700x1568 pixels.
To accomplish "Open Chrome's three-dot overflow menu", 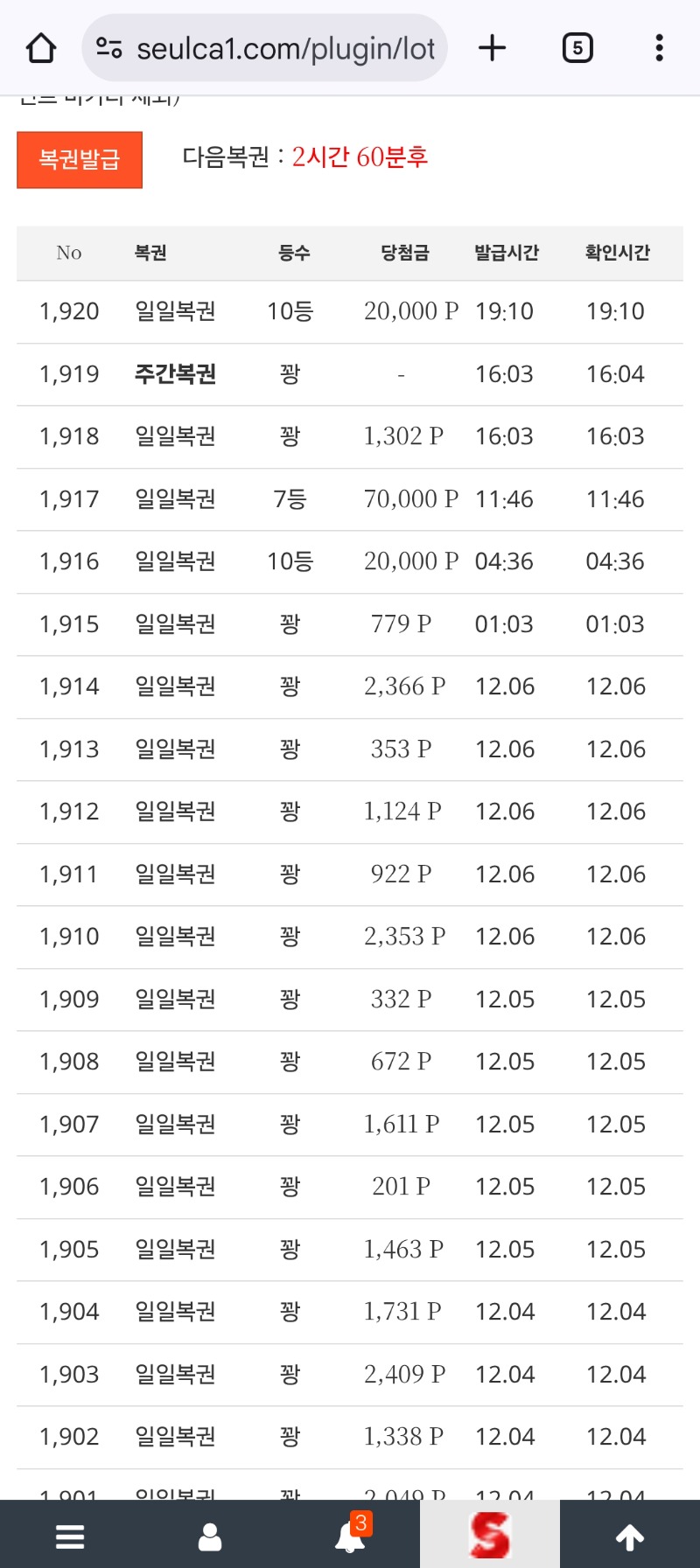I will click(x=658, y=48).
